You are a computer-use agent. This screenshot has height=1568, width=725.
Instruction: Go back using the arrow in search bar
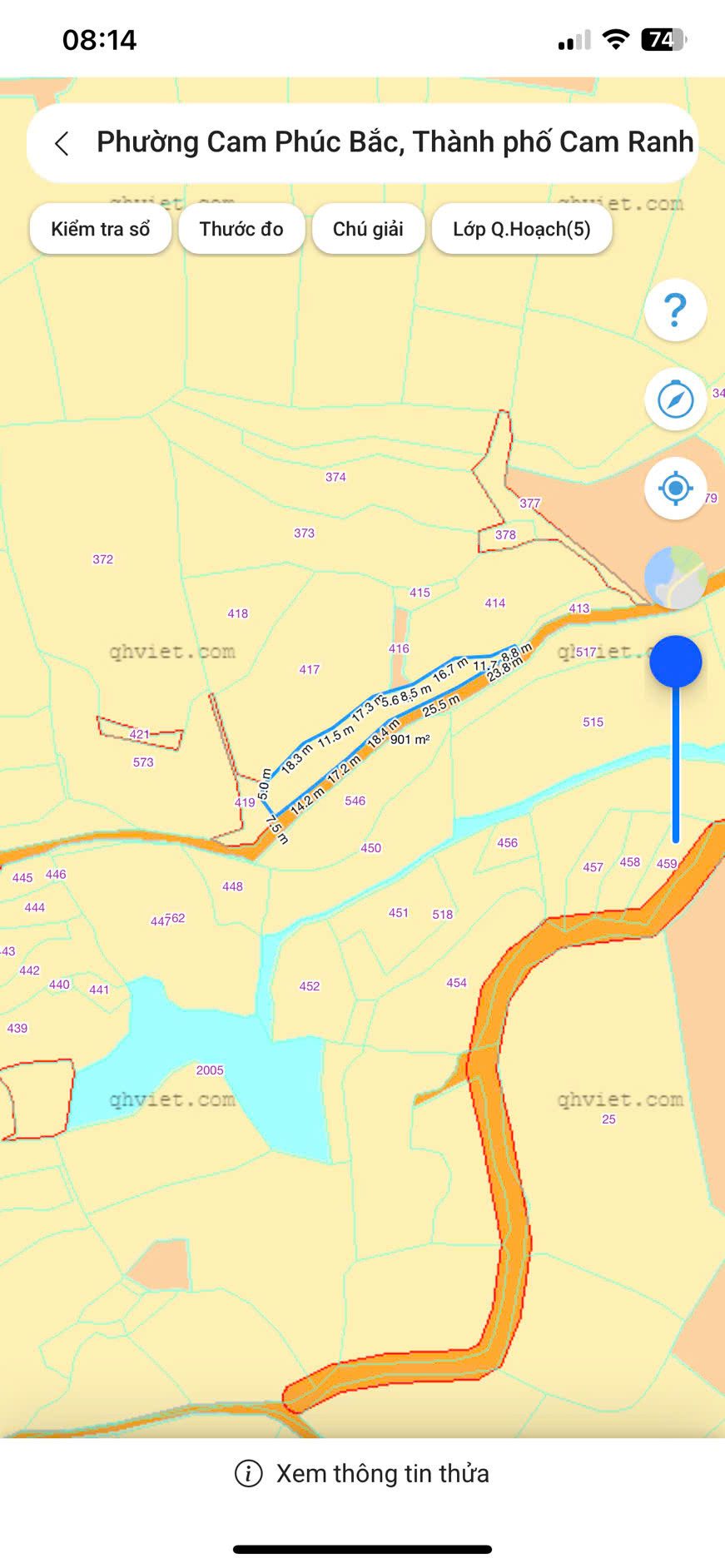[62, 143]
